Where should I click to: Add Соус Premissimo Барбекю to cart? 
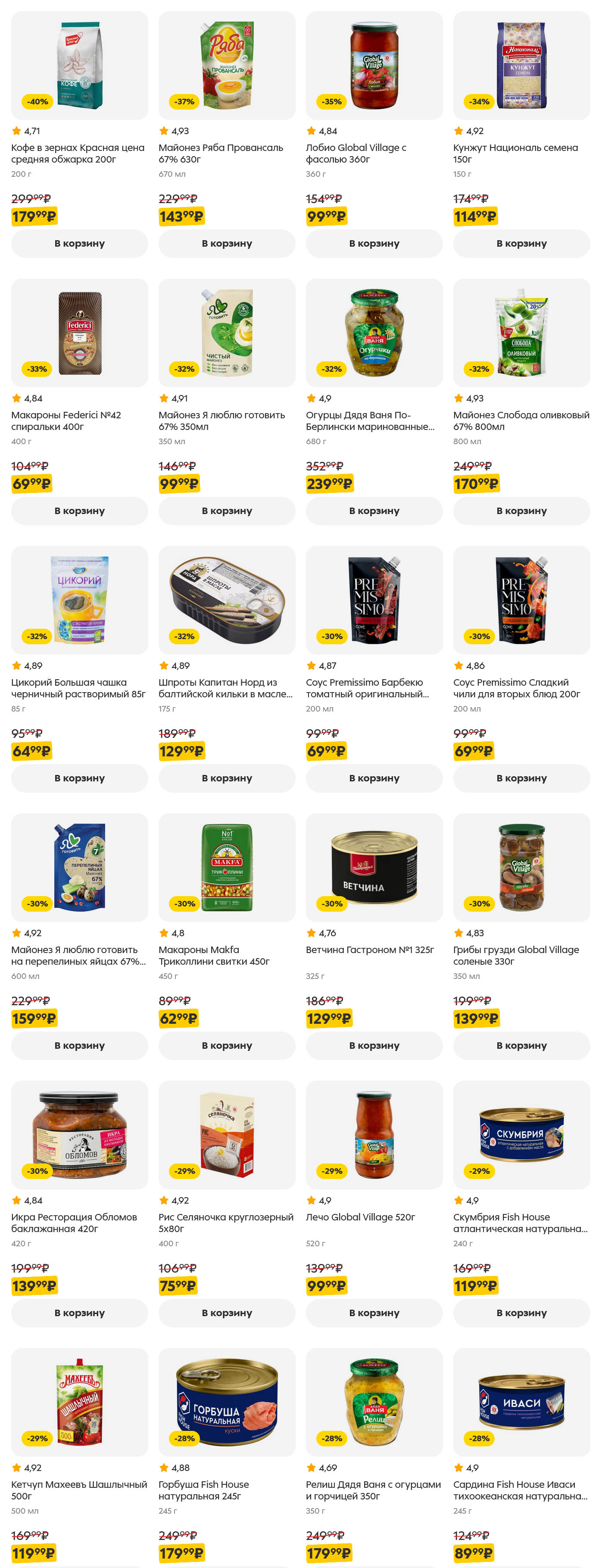pos(374,778)
